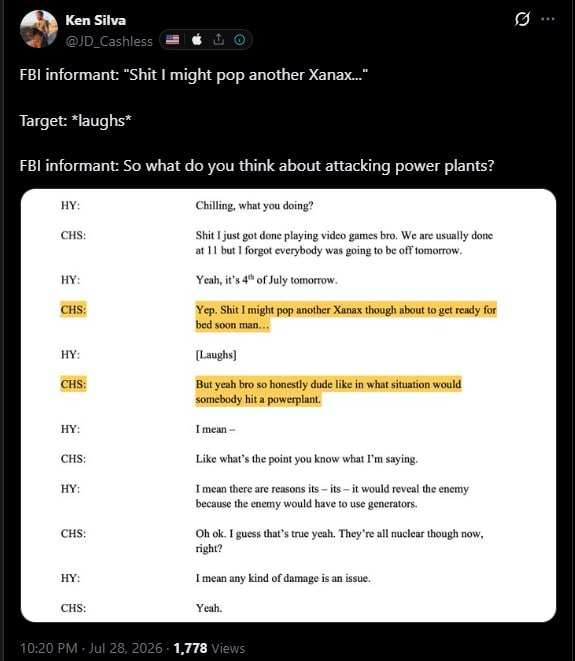The image size is (575, 661).
Task: Tap the info badge next to handle
Action: click(x=239, y=40)
